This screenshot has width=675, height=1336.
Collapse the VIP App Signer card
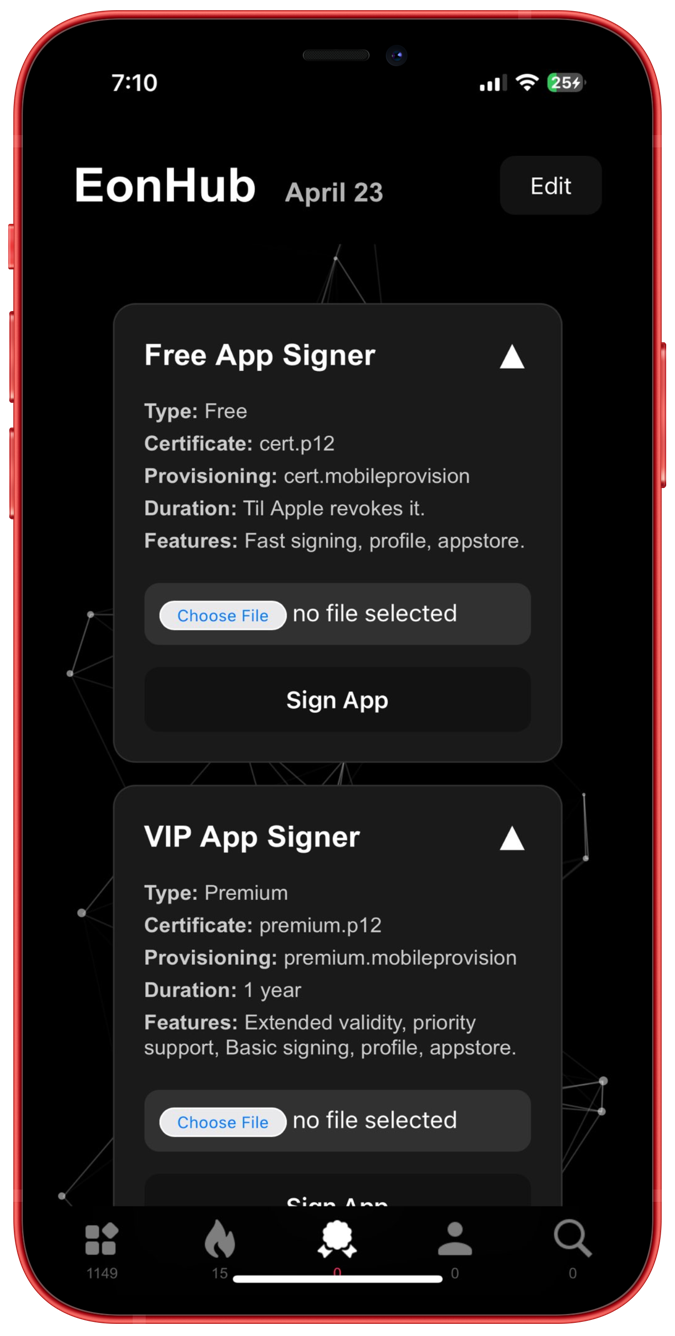click(511, 838)
